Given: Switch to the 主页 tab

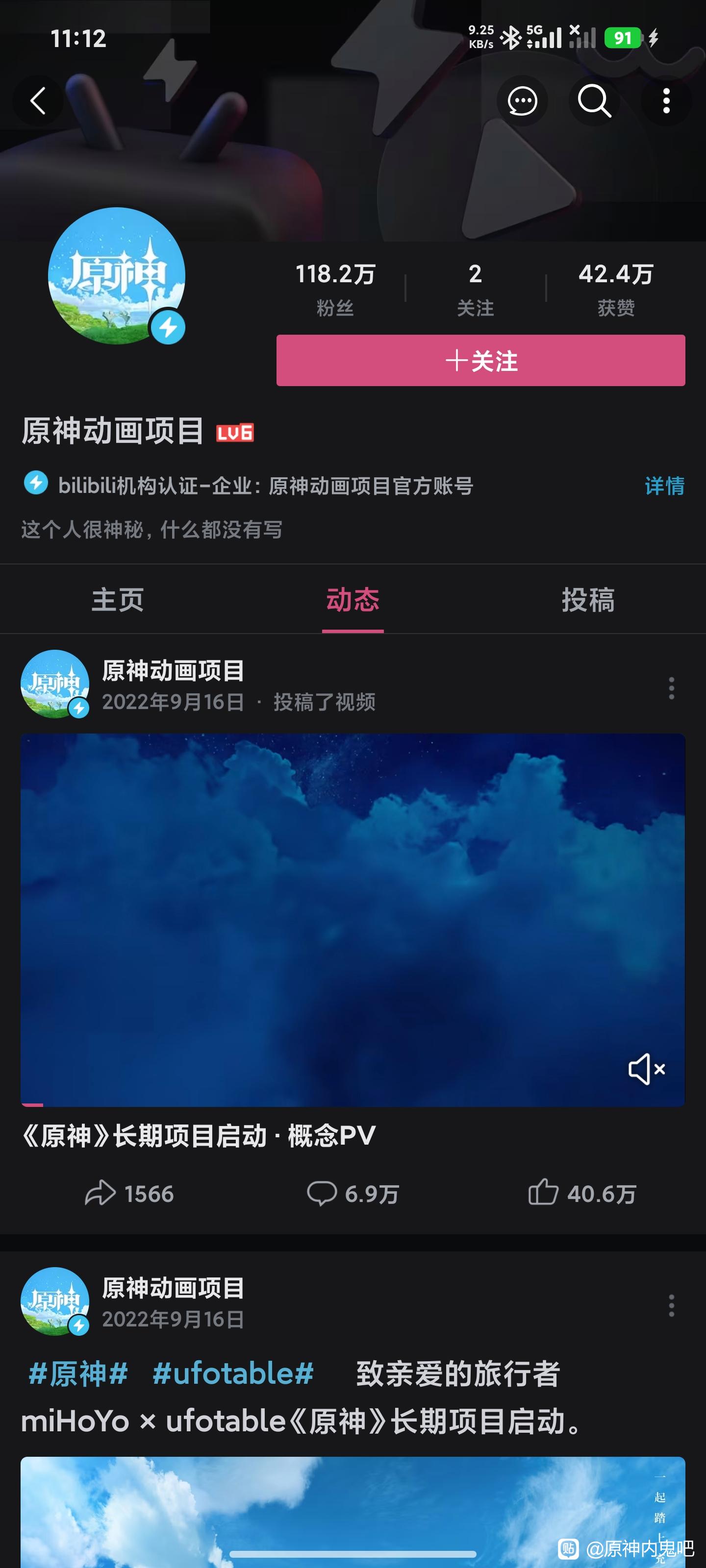Looking at the screenshot, I should pyautogui.click(x=118, y=600).
